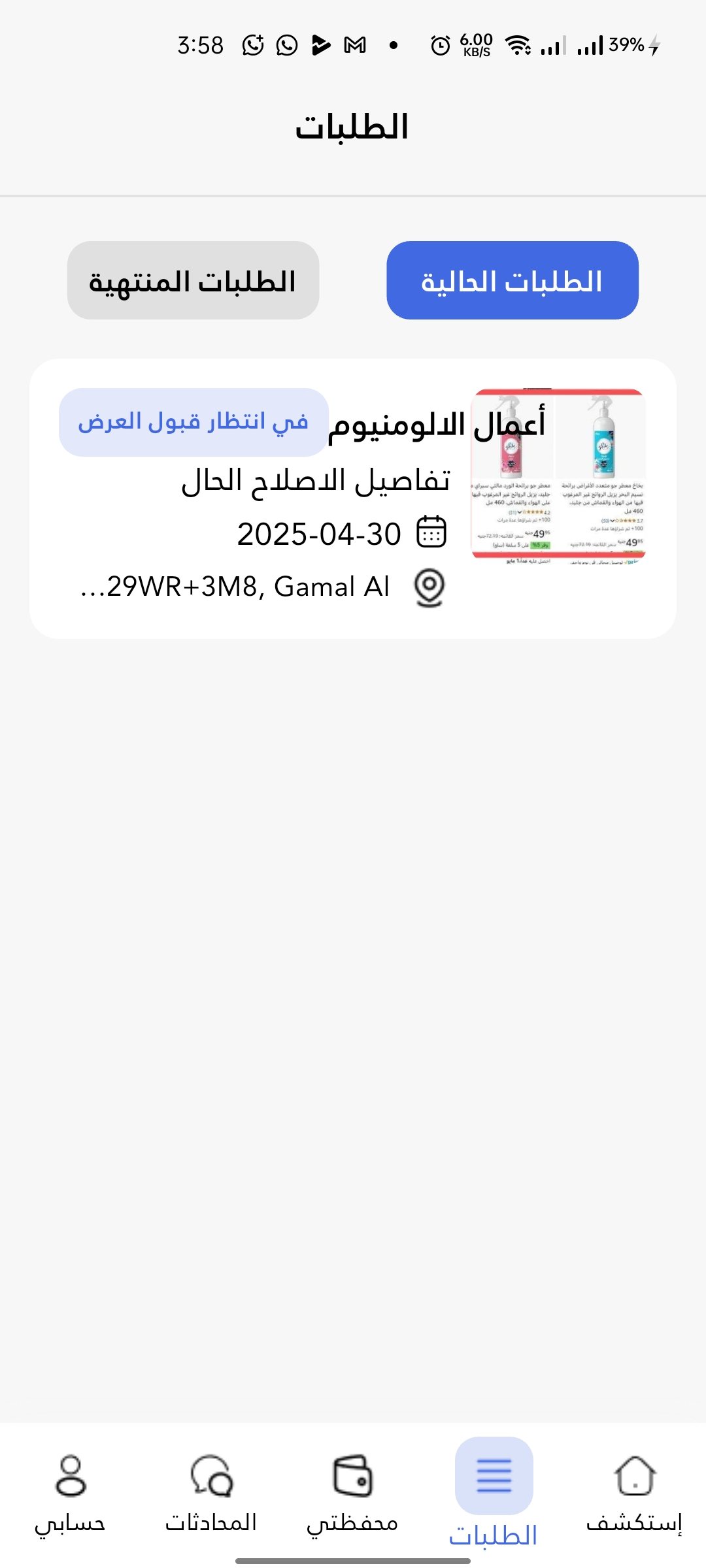This screenshot has width=706, height=1568.
Task: Go to the إستكشف explore tab
Action: [634, 1494]
